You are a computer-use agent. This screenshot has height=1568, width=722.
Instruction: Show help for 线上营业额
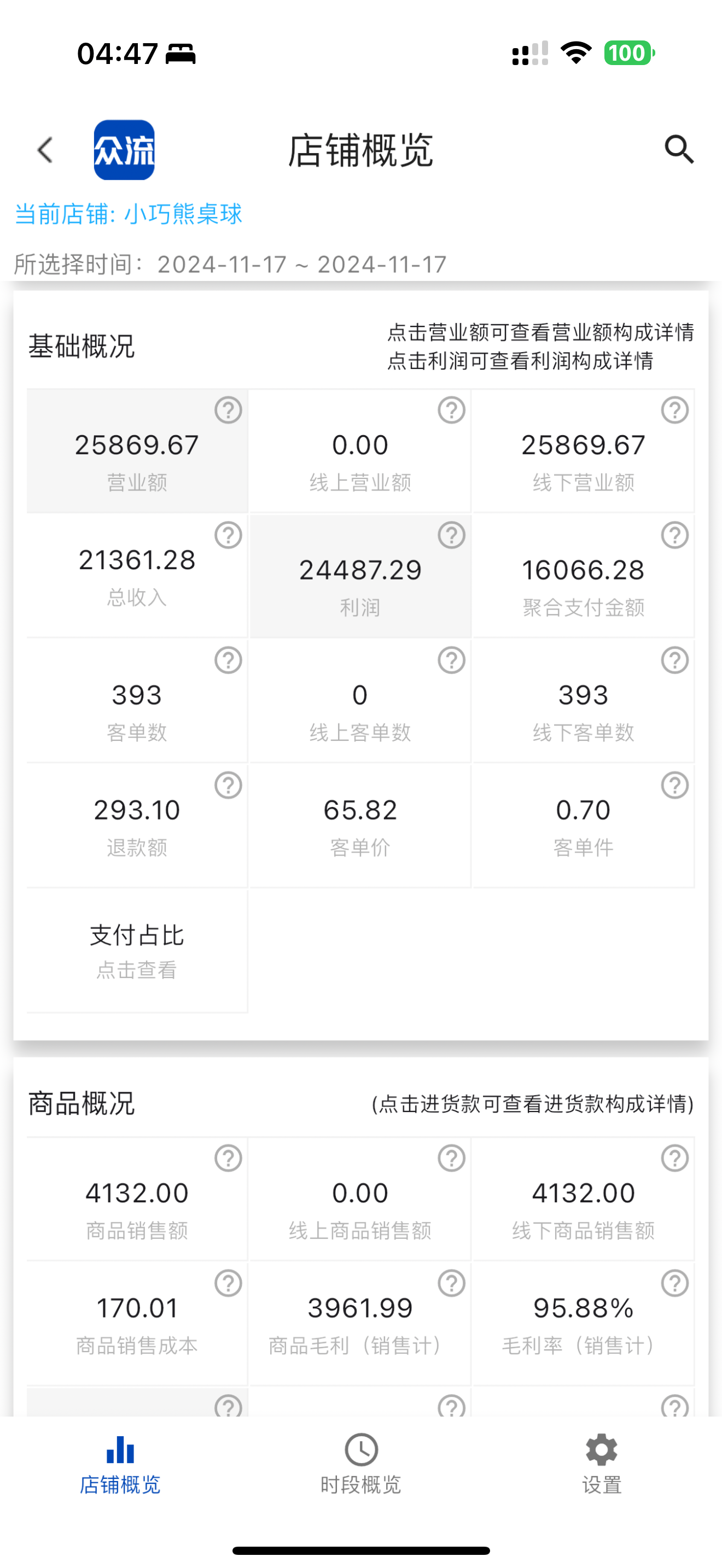(452, 410)
